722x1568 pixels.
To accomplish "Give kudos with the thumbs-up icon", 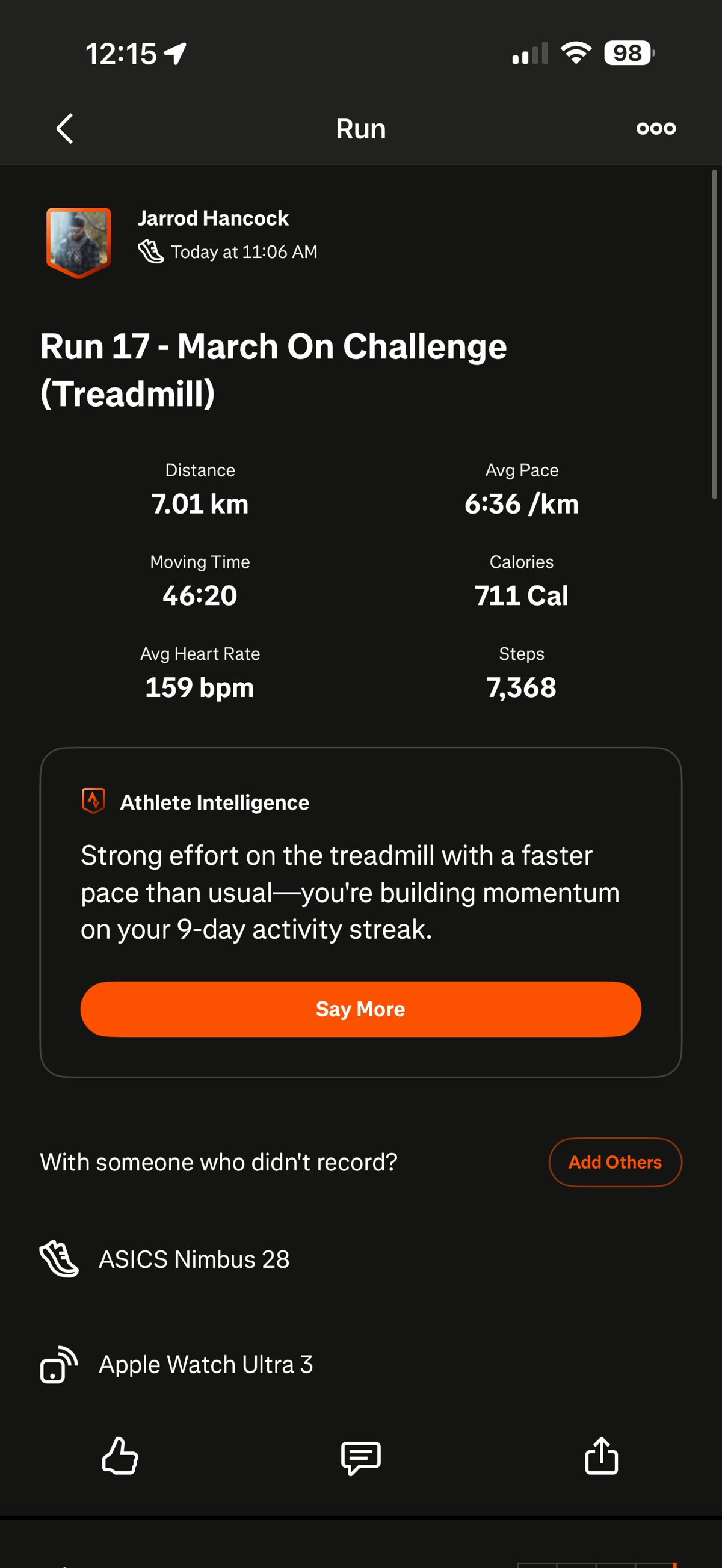I will pos(120,1456).
